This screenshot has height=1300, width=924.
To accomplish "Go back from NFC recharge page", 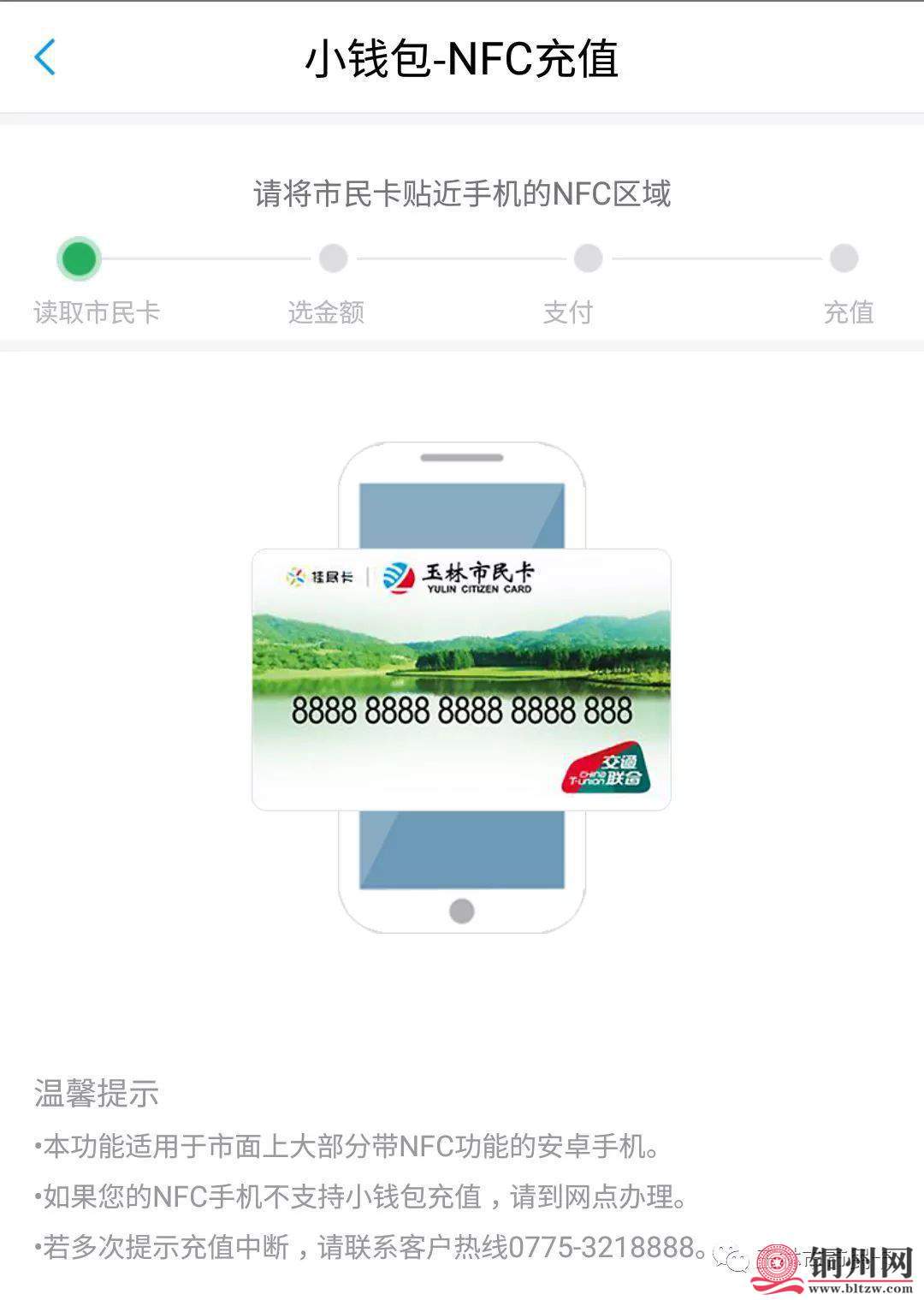I will coord(44,58).
